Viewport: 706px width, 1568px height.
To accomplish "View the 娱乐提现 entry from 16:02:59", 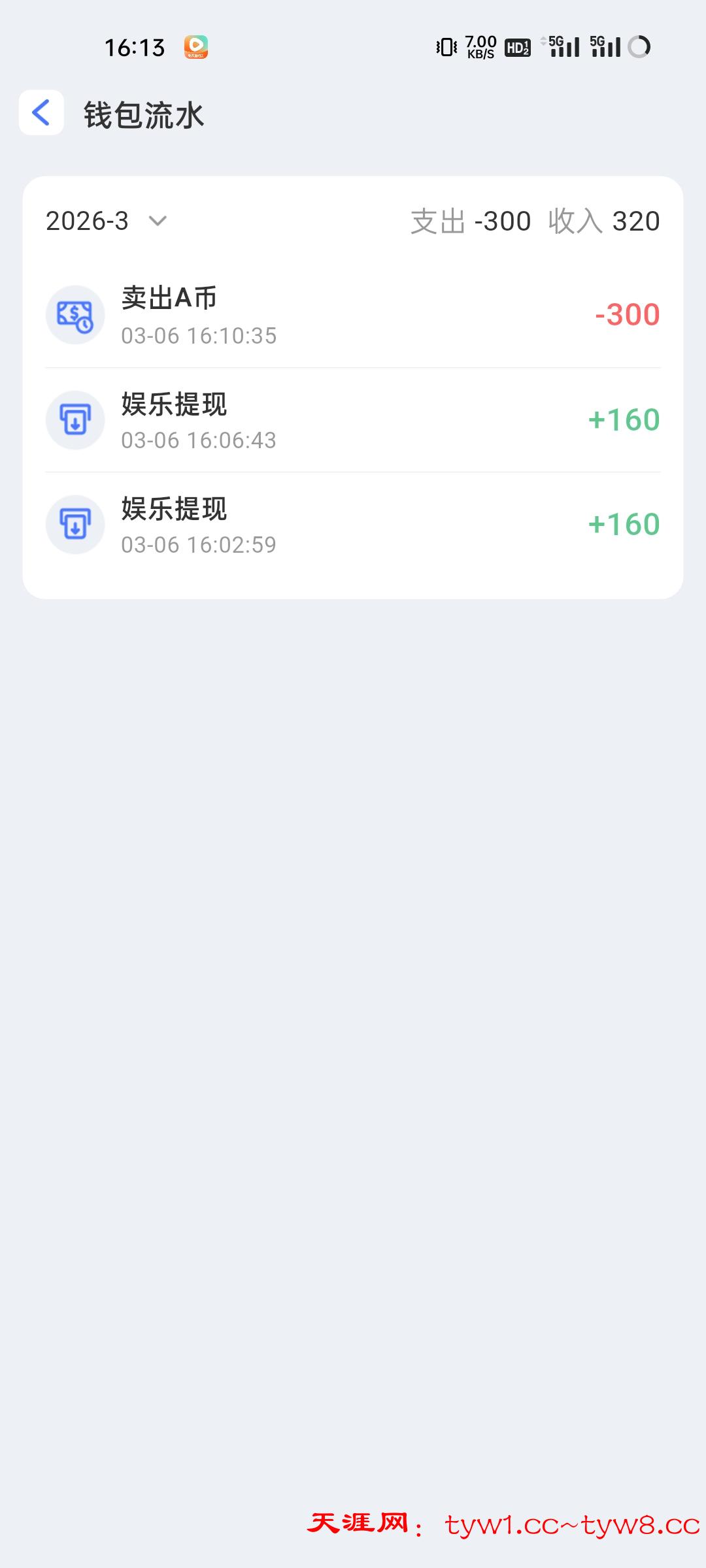I will 353,525.
